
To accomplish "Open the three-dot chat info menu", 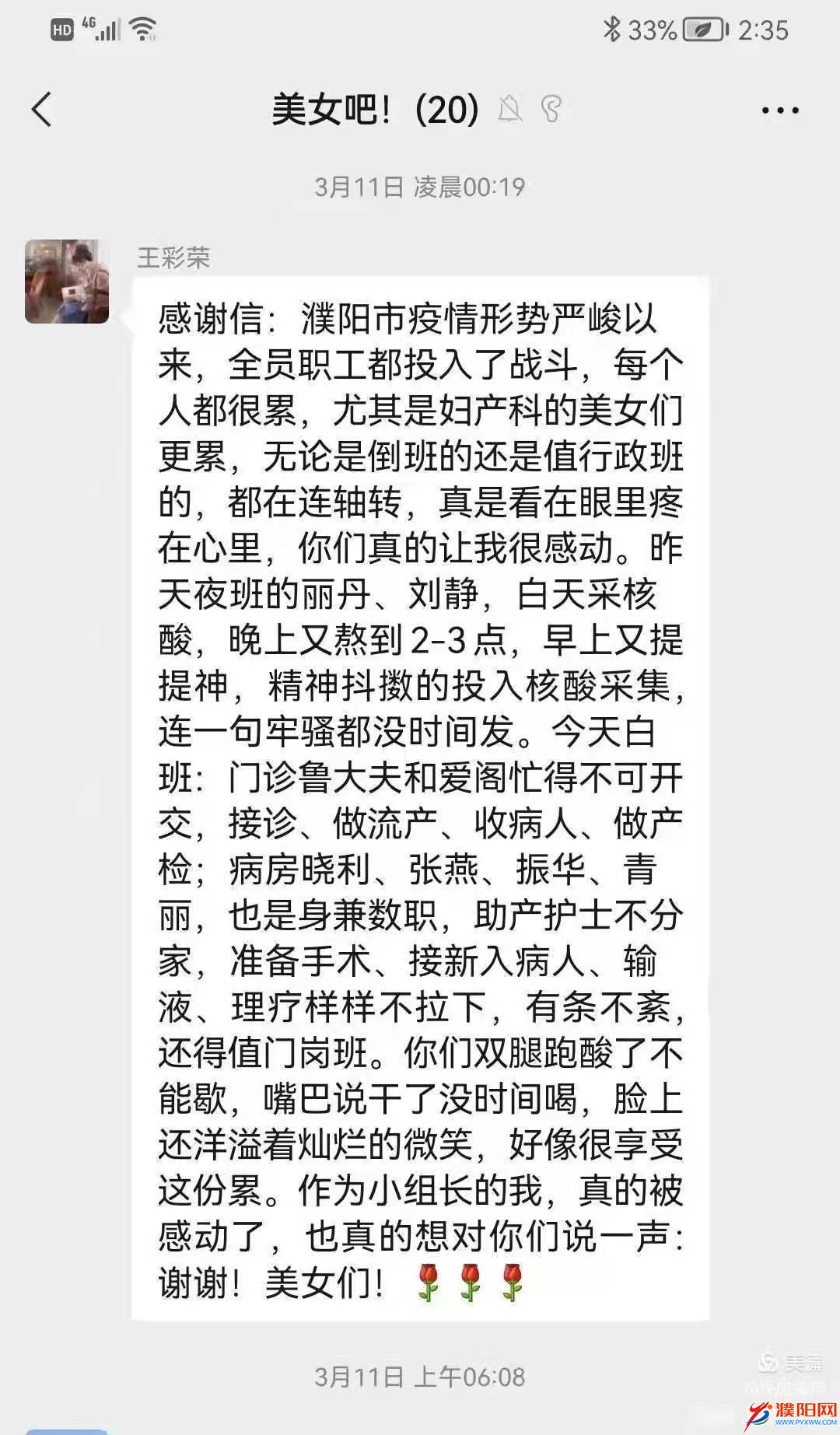I will [x=780, y=110].
